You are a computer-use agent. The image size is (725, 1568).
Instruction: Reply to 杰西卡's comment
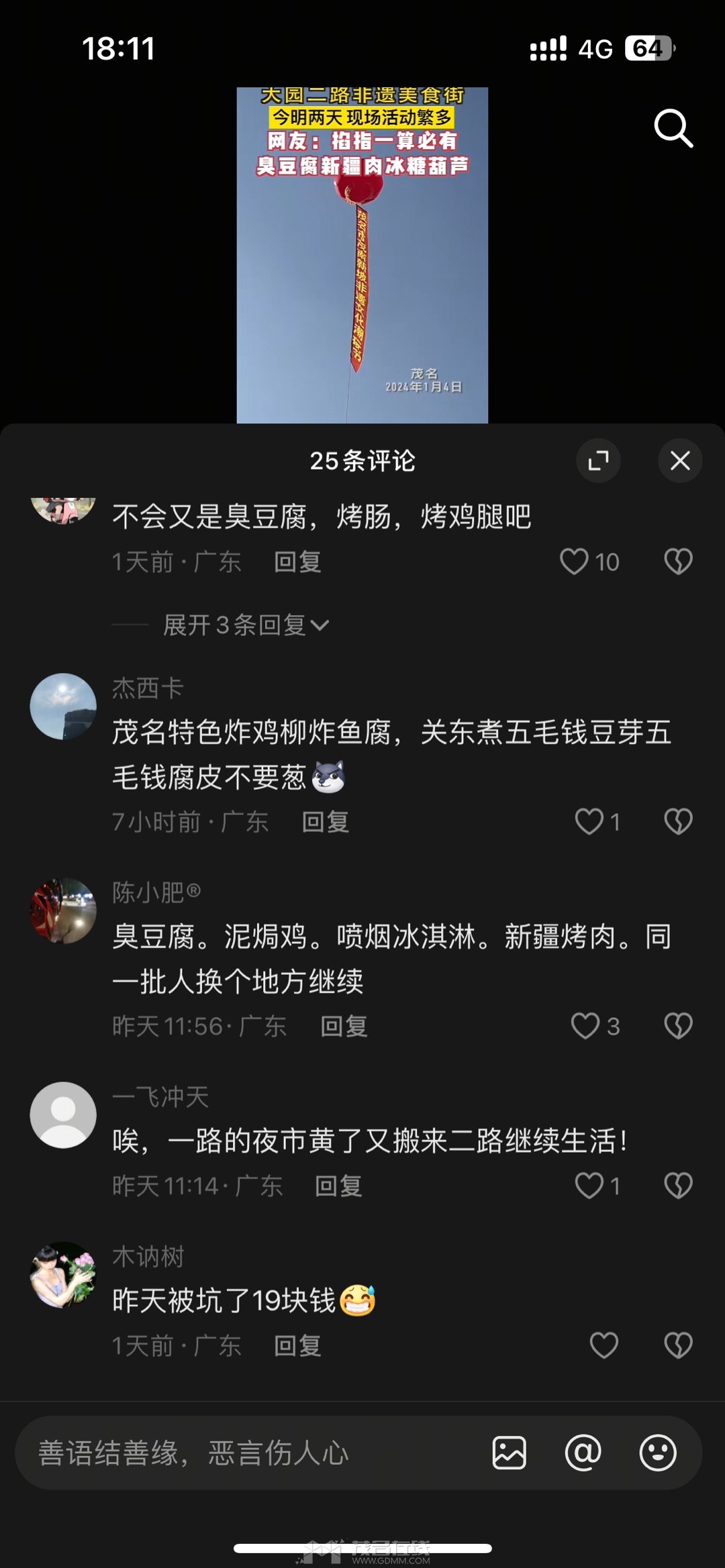[x=326, y=822]
